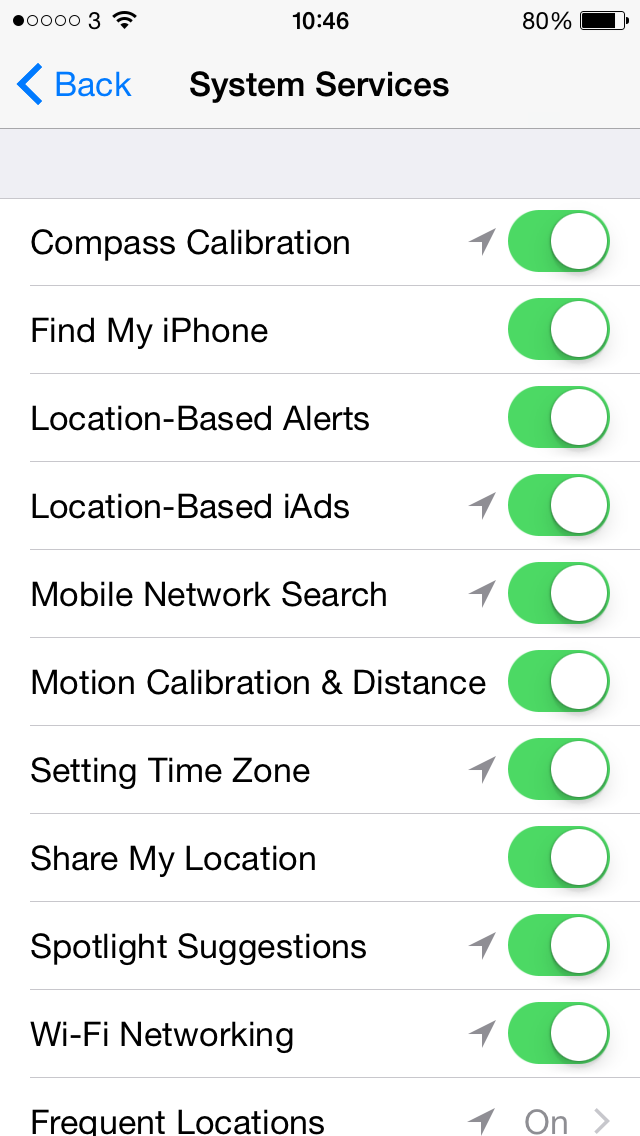Image resolution: width=640 pixels, height=1136 pixels.
Task: Disable Spotlight Suggestions location access
Action: pyautogui.click(x=558, y=946)
